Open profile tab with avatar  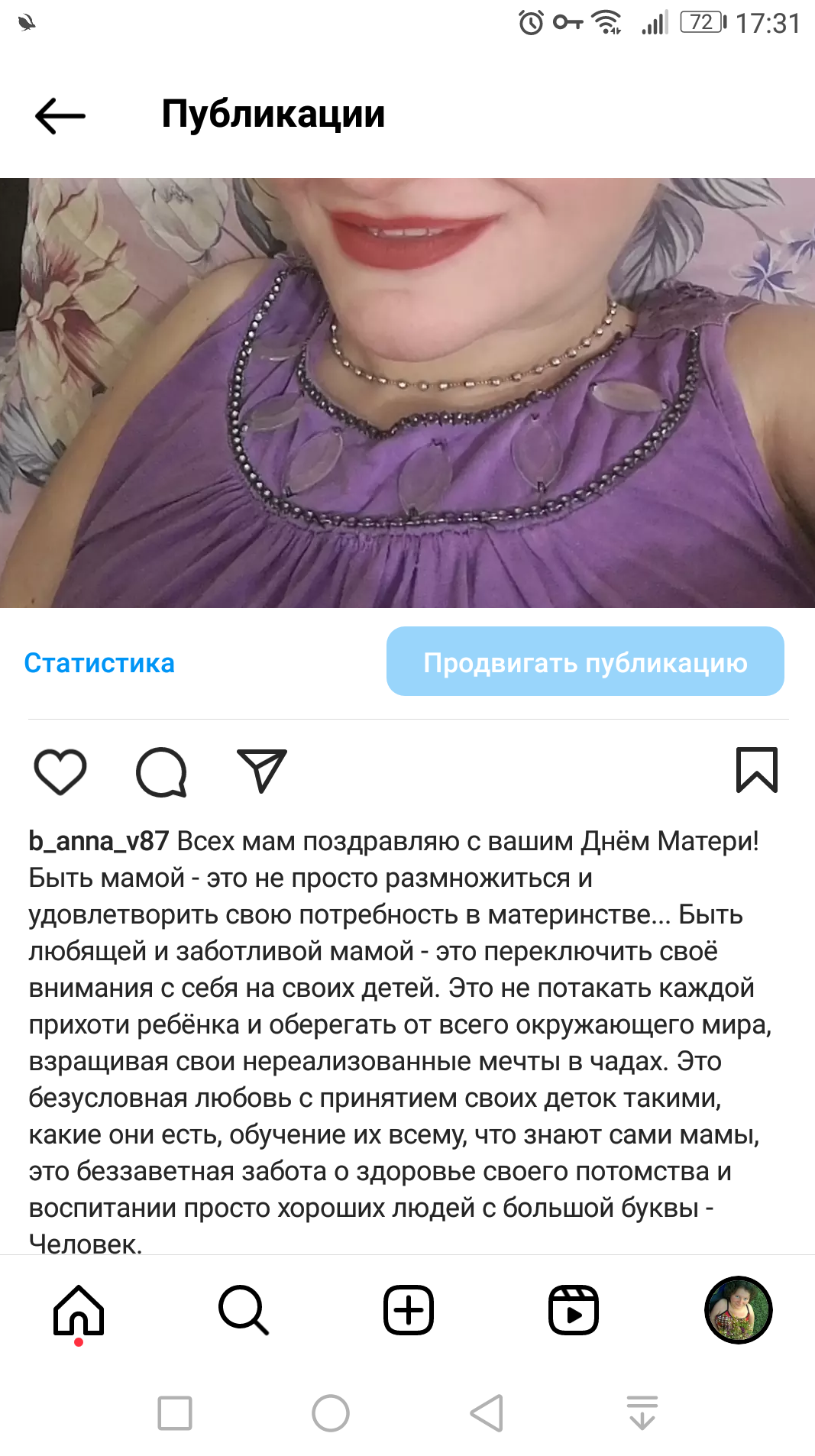tap(738, 1310)
